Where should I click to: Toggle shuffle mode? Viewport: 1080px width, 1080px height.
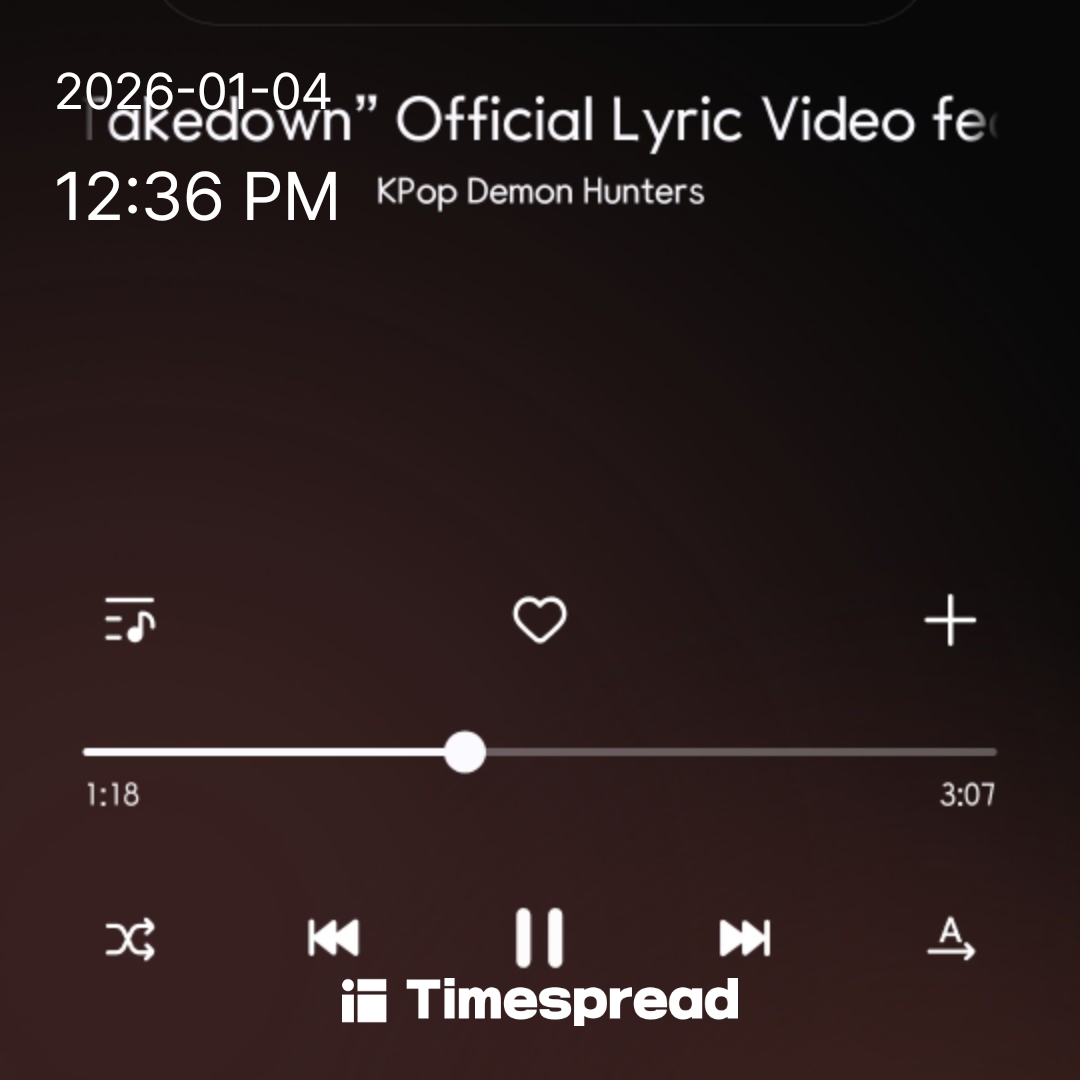click(130, 939)
